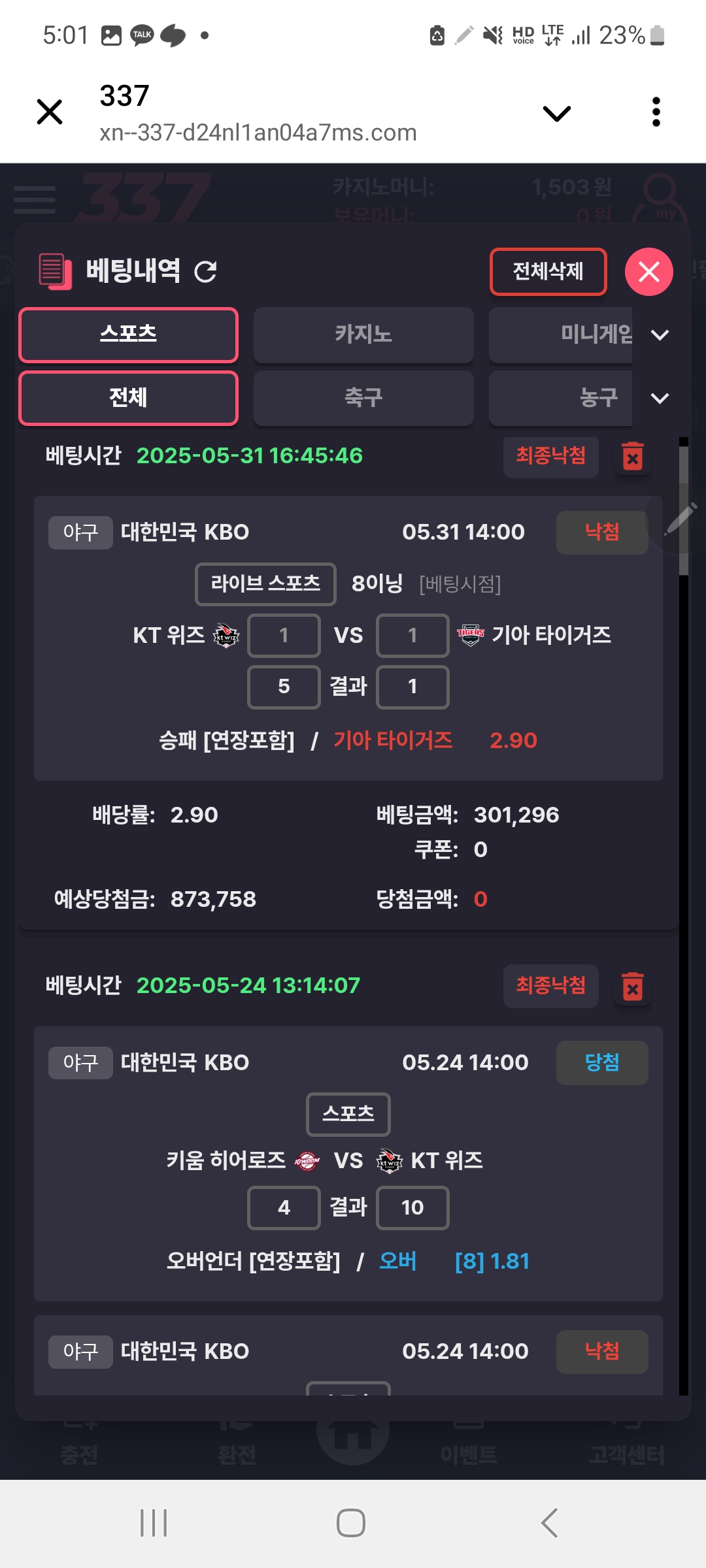Delete the bet placed on 2025-05-31
Viewport: 706px width, 1568px height.
click(x=632, y=456)
